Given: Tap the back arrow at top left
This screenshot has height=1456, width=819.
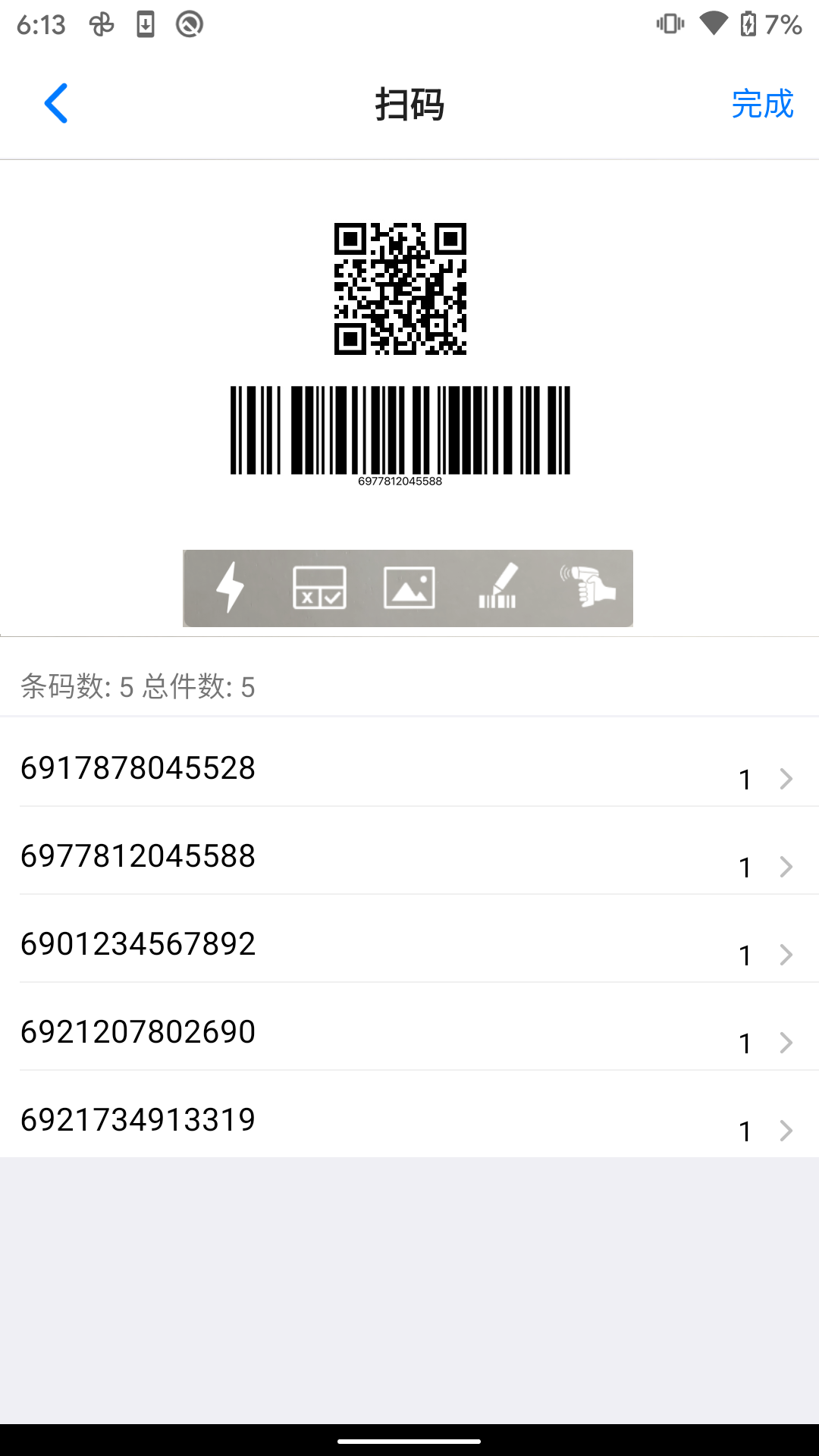Looking at the screenshot, I should (58, 104).
